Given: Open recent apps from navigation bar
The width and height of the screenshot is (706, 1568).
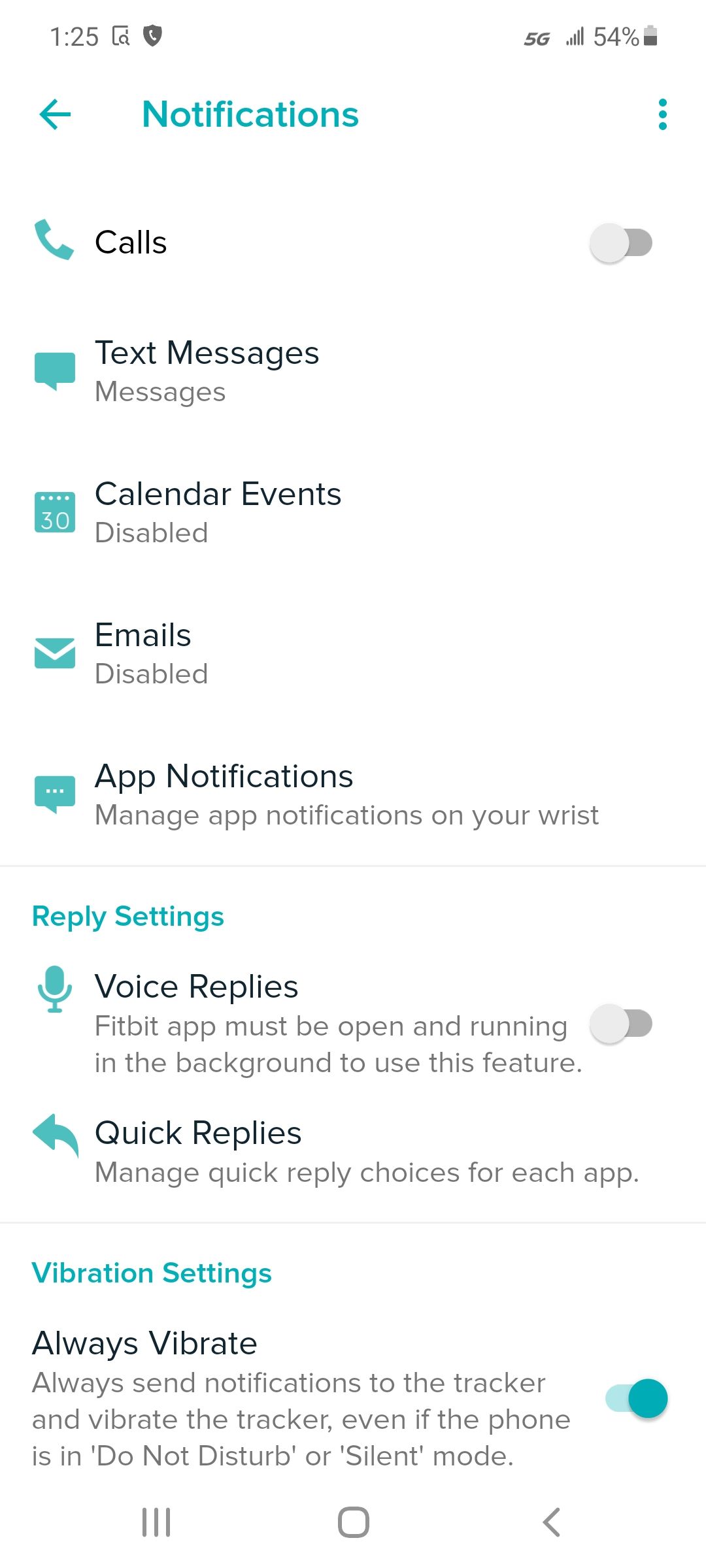Looking at the screenshot, I should tap(156, 1522).
